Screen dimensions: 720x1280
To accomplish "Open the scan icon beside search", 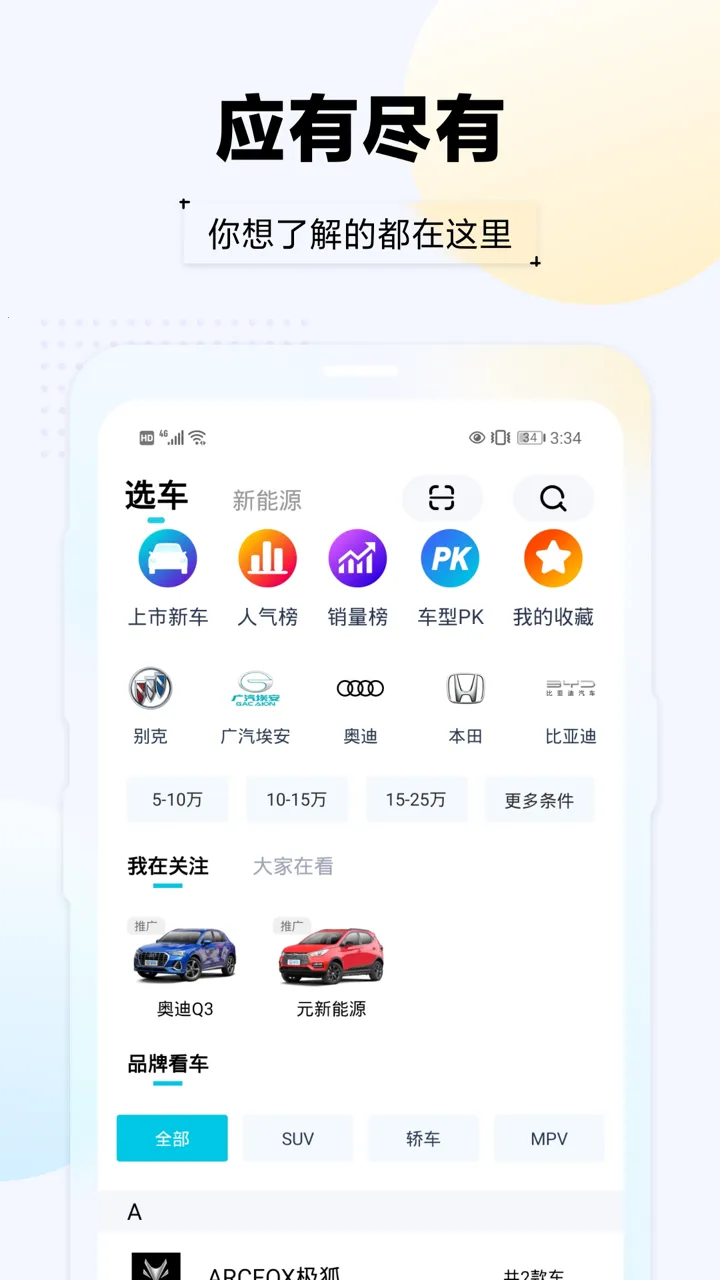I will click(x=443, y=498).
